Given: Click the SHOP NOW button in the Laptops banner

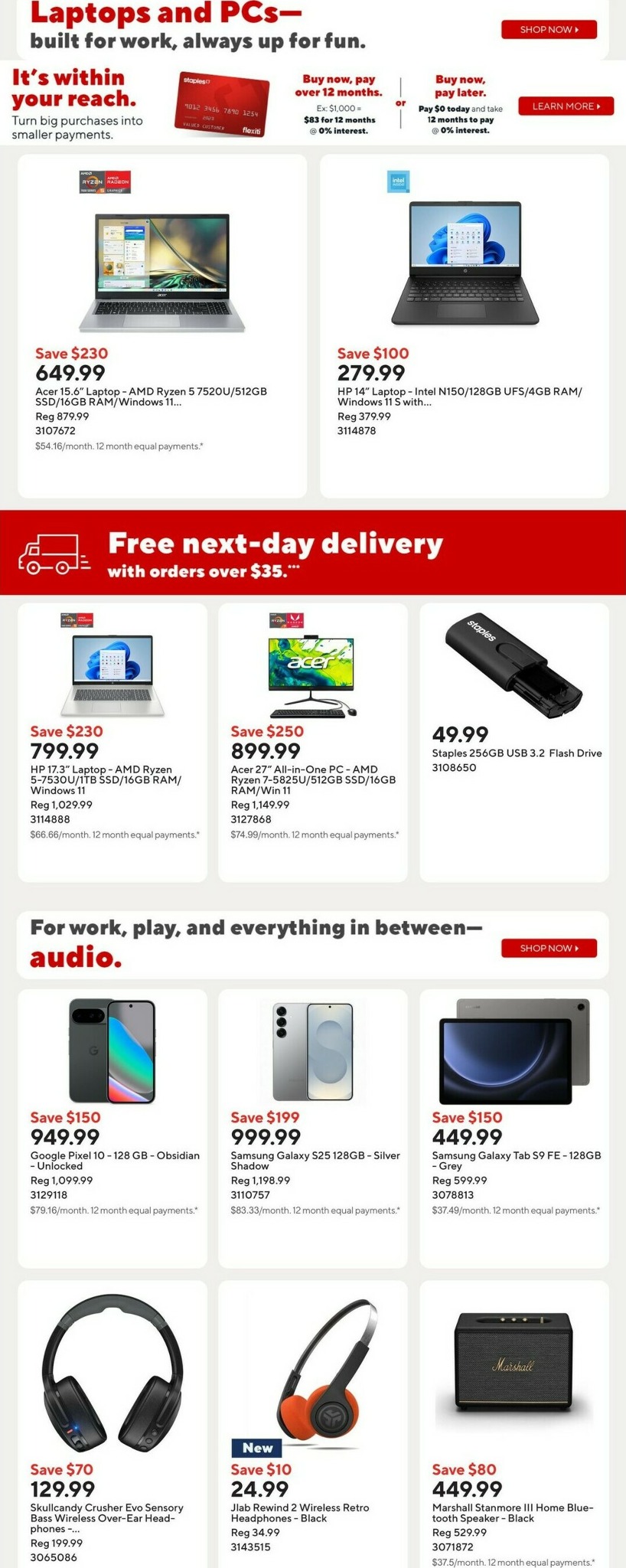Looking at the screenshot, I should coord(549,29).
